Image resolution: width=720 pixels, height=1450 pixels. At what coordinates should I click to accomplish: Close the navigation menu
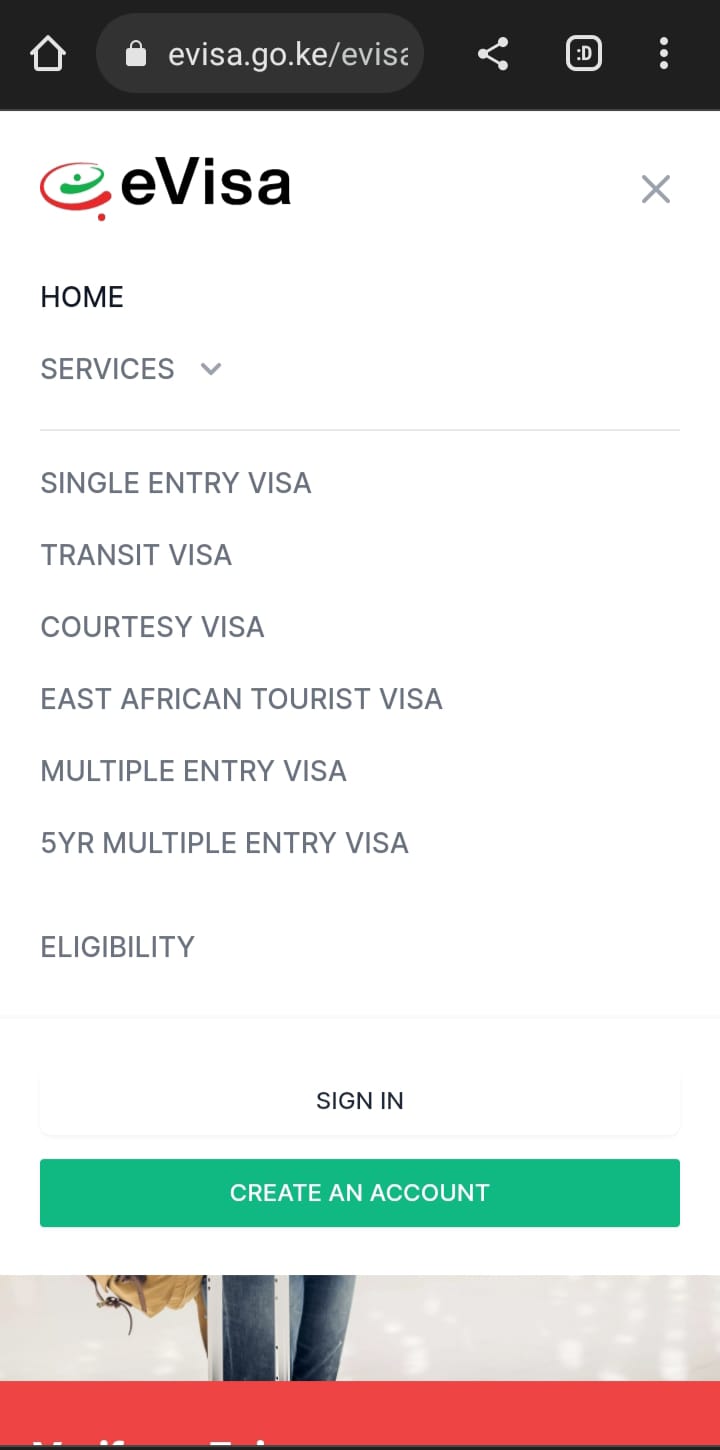pyautogui.click(x=655, y=188)
